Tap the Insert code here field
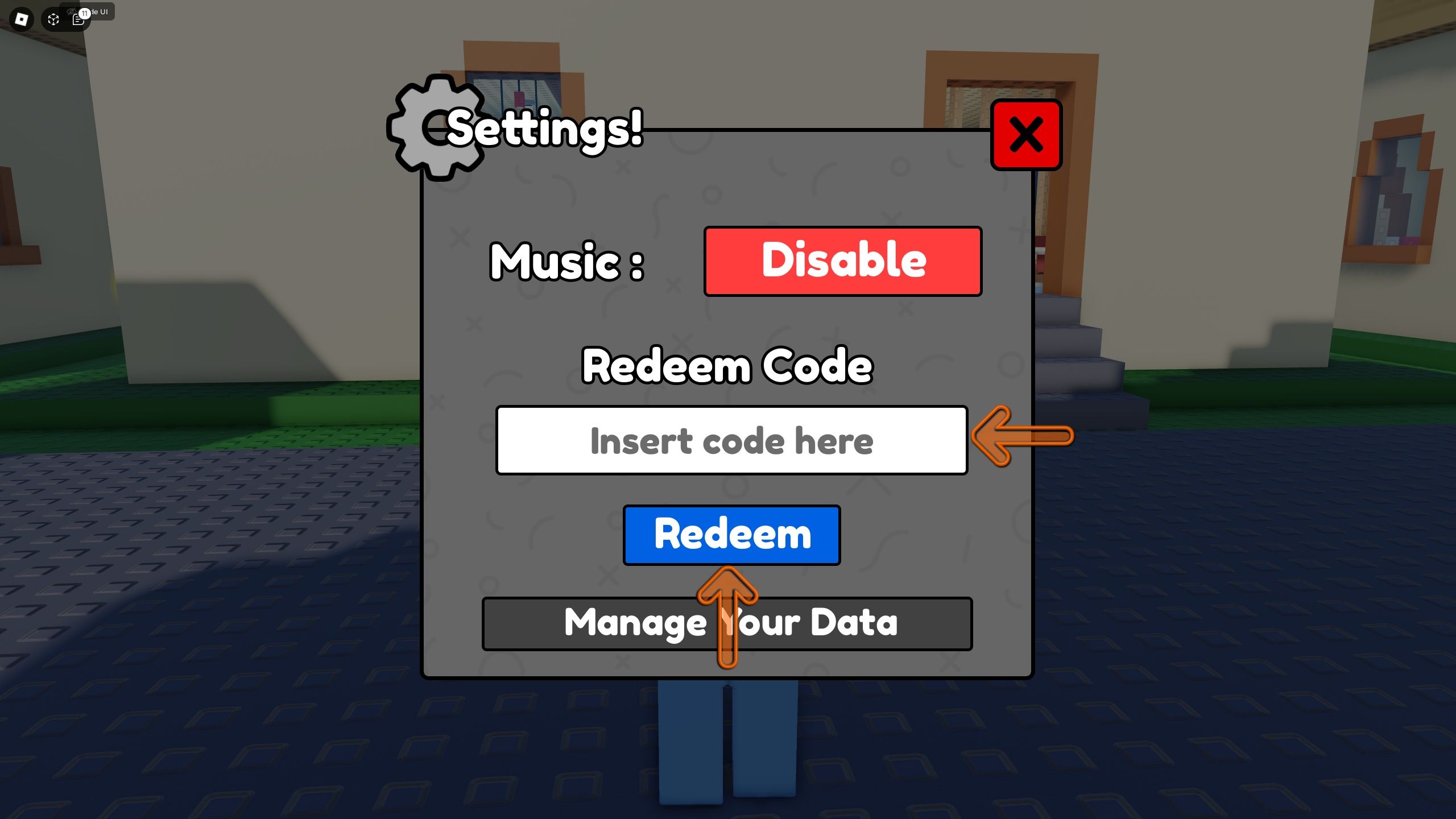 click(x=731, y=440)
